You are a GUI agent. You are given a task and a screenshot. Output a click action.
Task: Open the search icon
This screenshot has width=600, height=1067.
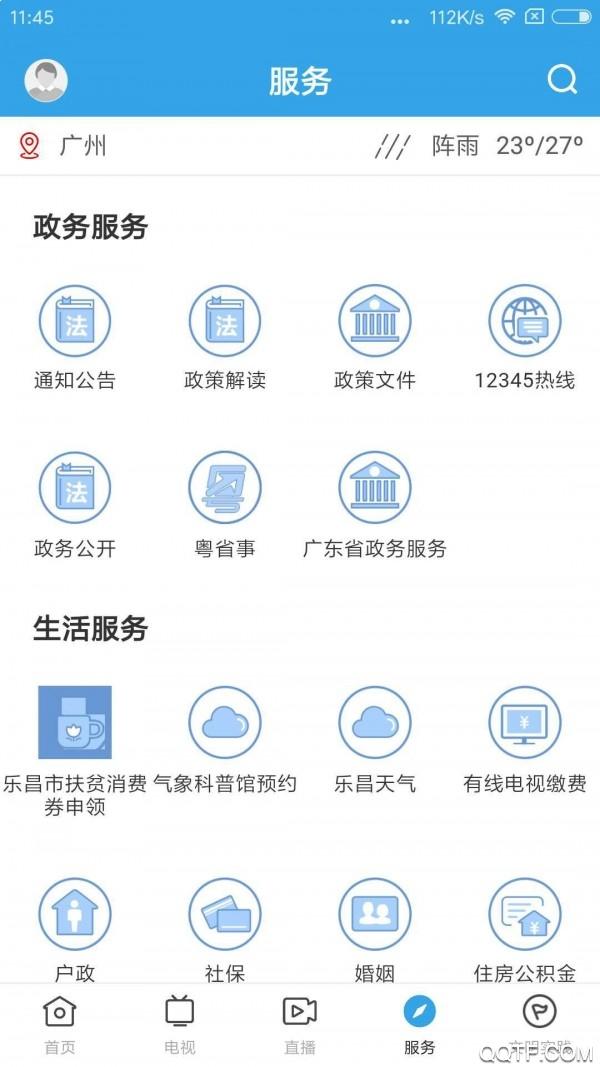point(563,80)
